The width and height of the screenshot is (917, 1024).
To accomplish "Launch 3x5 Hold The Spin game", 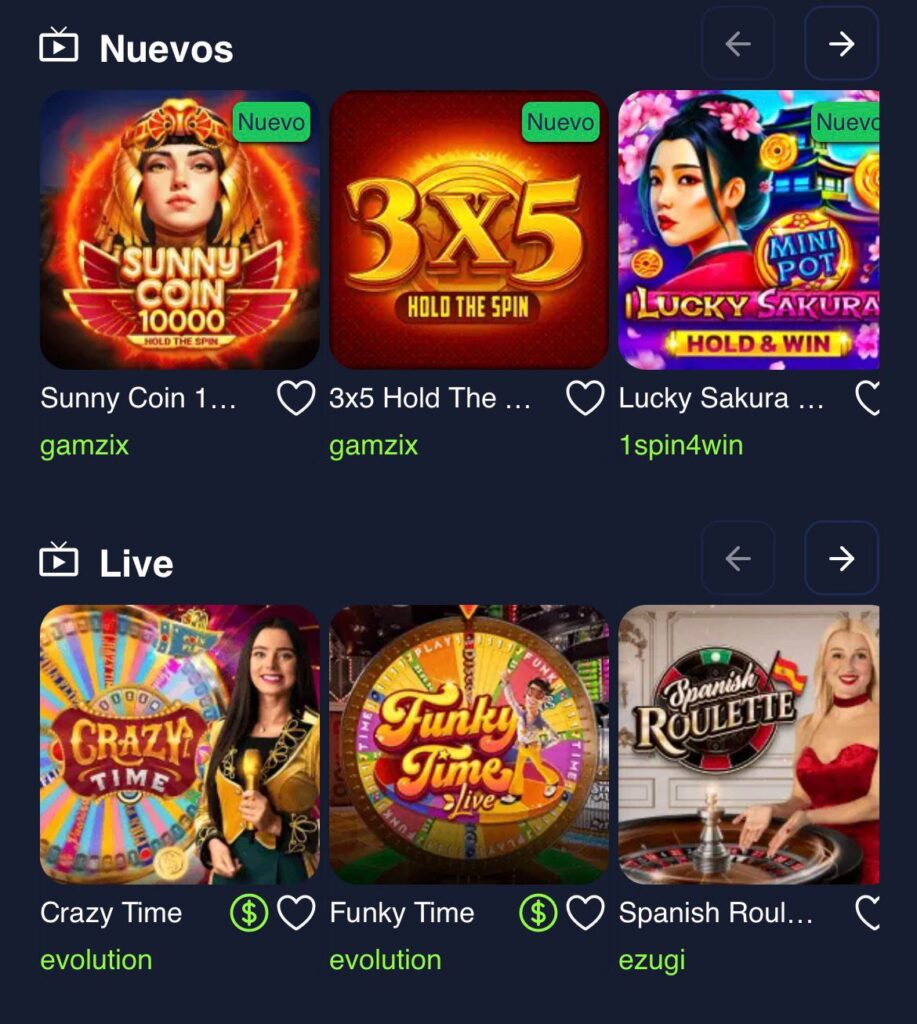I will [x=469, y=230].
